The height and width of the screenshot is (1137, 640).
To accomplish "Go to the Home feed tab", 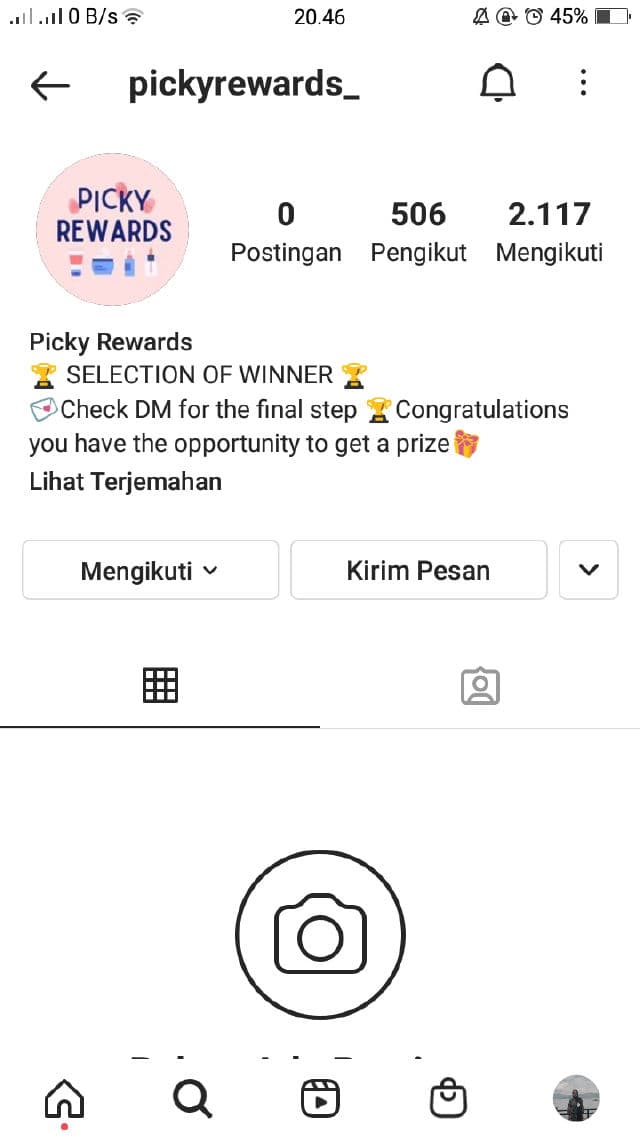I will [65, 1099].
